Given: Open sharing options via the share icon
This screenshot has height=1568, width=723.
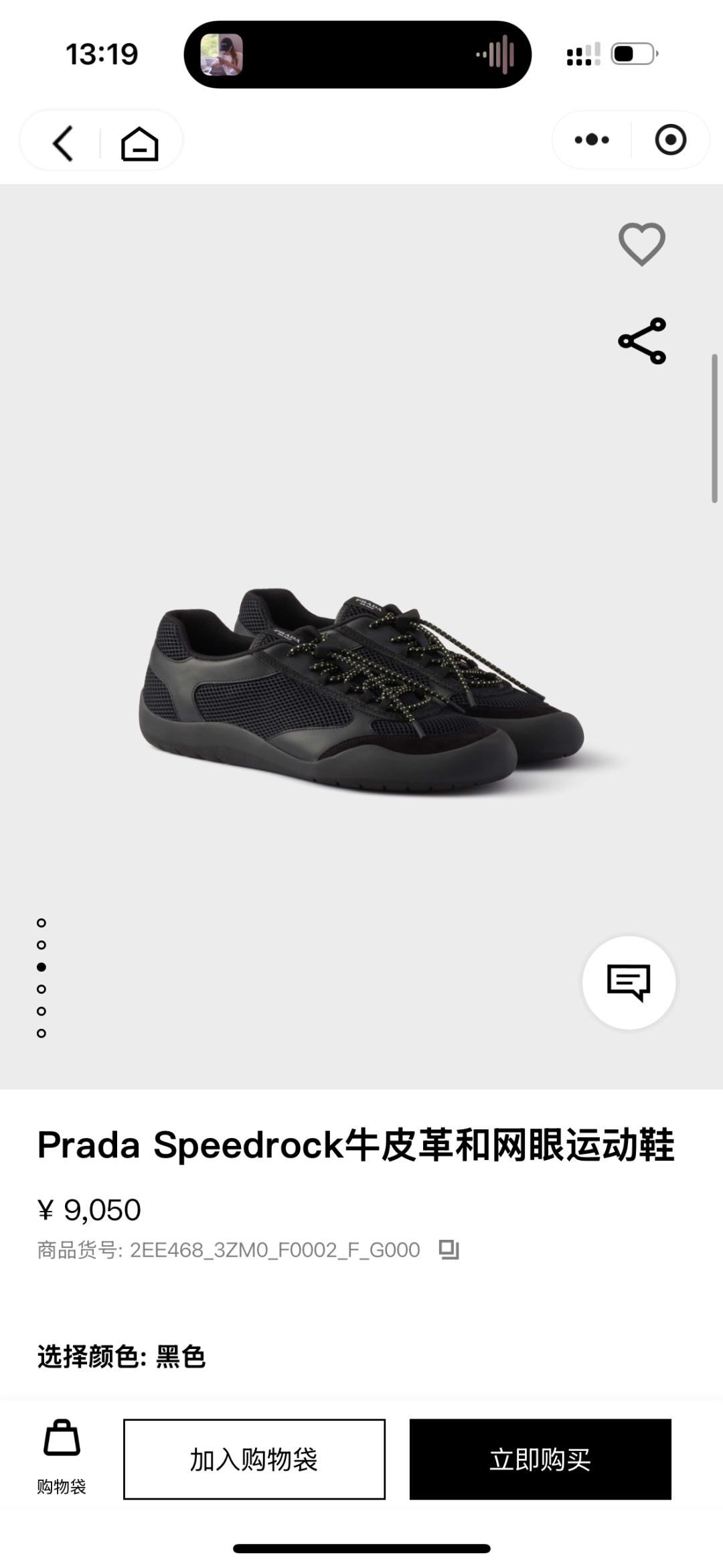Looking at the screenshot, I should [641, 340].
